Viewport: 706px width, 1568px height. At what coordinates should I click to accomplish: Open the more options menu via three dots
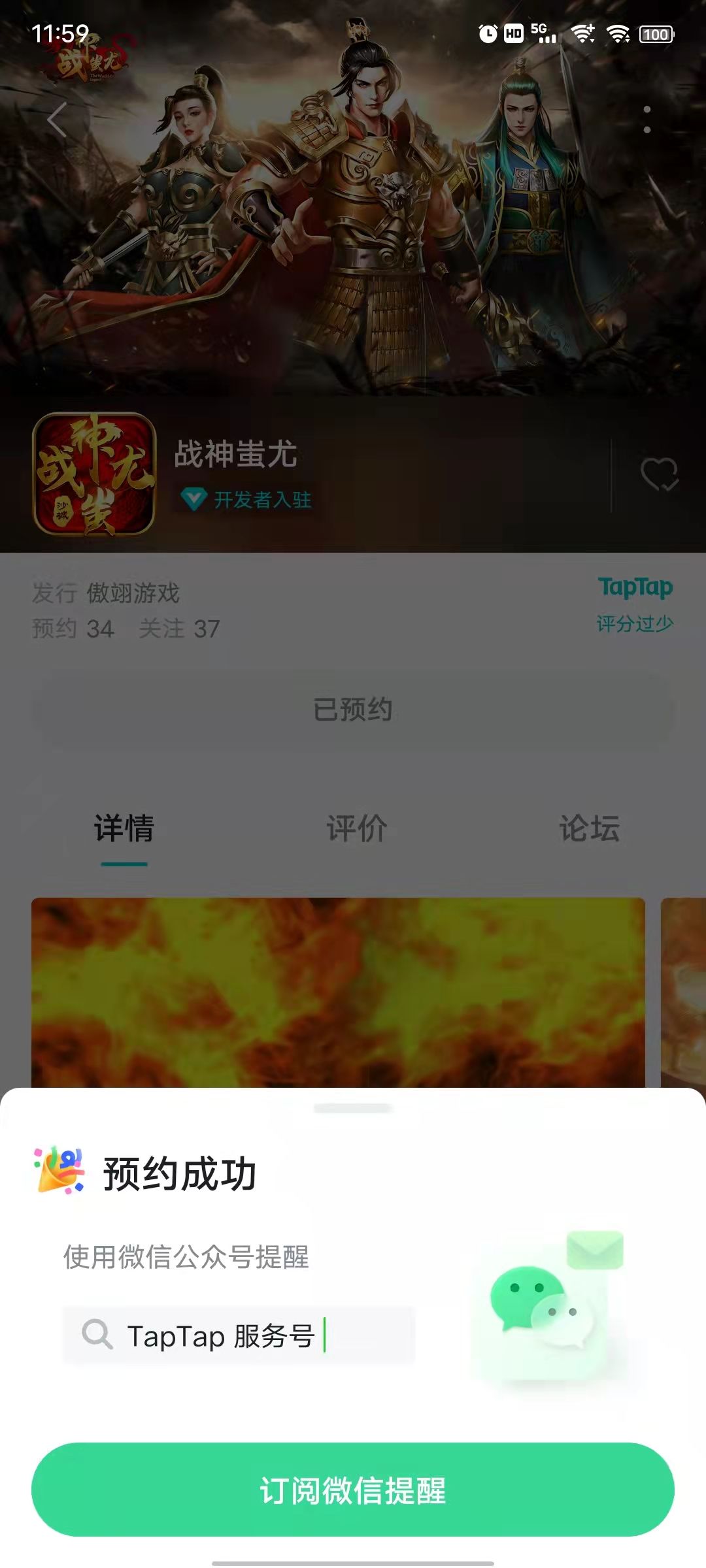pyautogui.click(x=647, y=121)
